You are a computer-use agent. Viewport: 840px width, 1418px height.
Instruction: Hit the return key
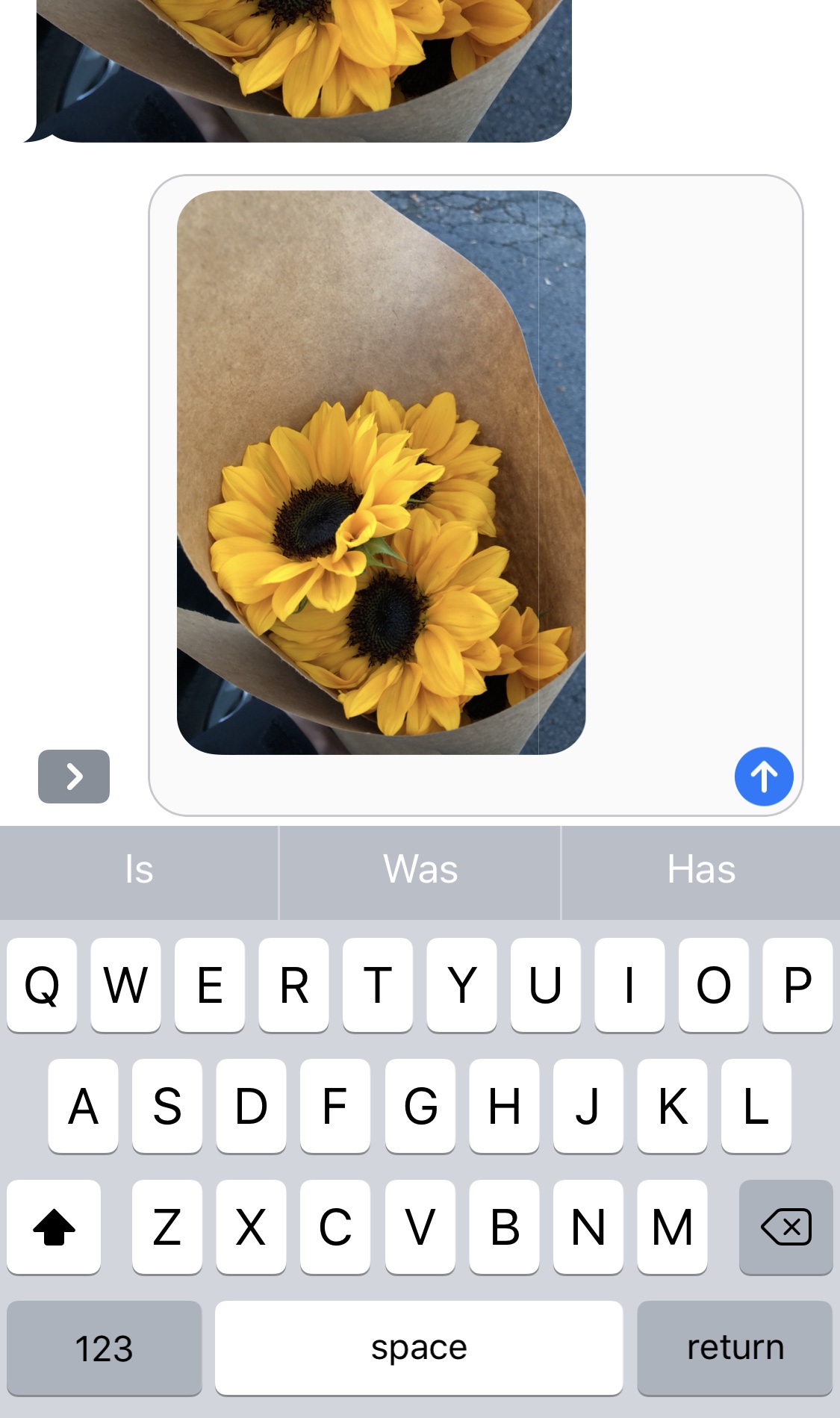[x=735, y=1348]
